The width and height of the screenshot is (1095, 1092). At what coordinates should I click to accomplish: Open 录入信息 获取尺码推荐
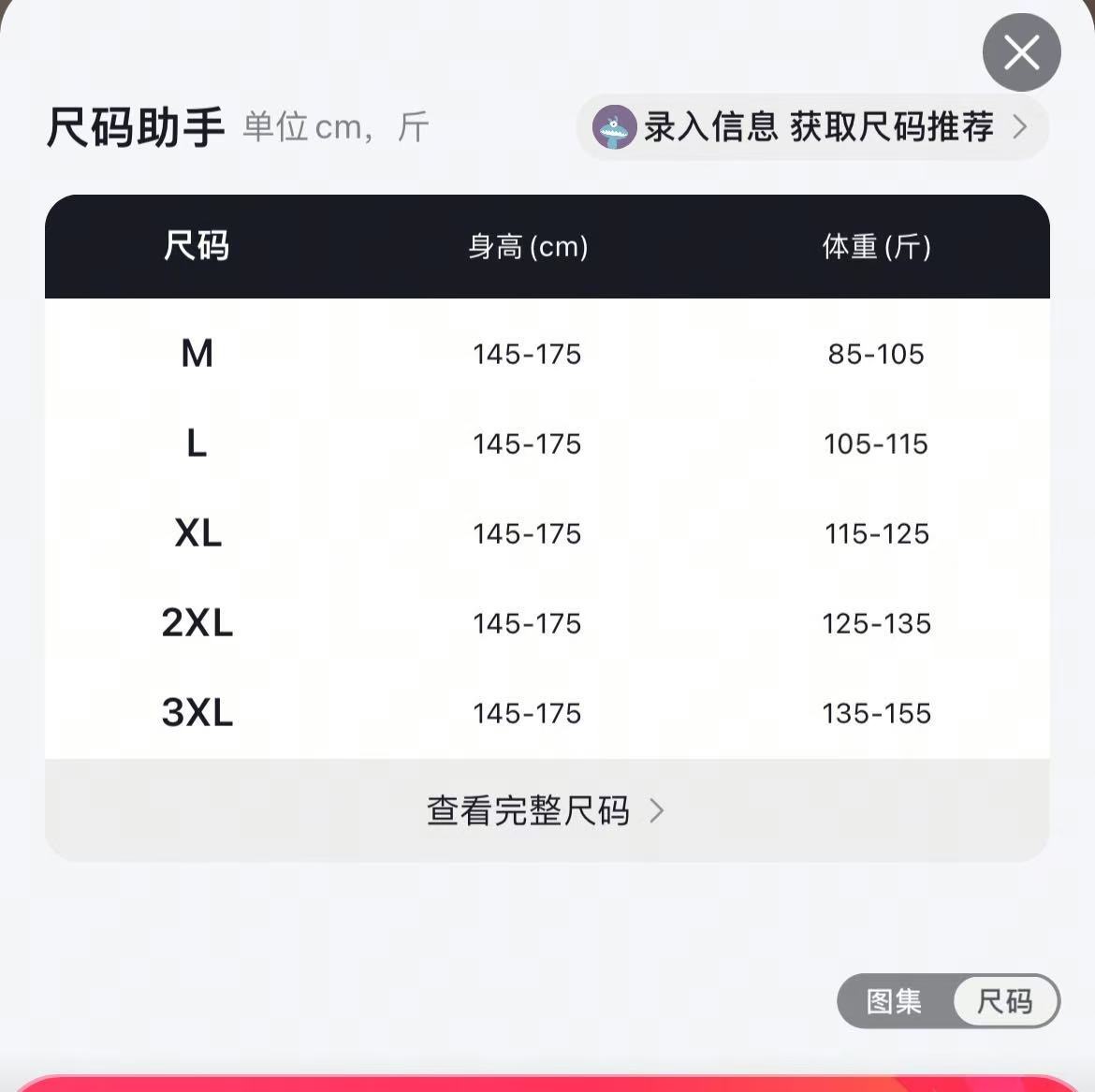pyautogui.click(x=813, y=127)
